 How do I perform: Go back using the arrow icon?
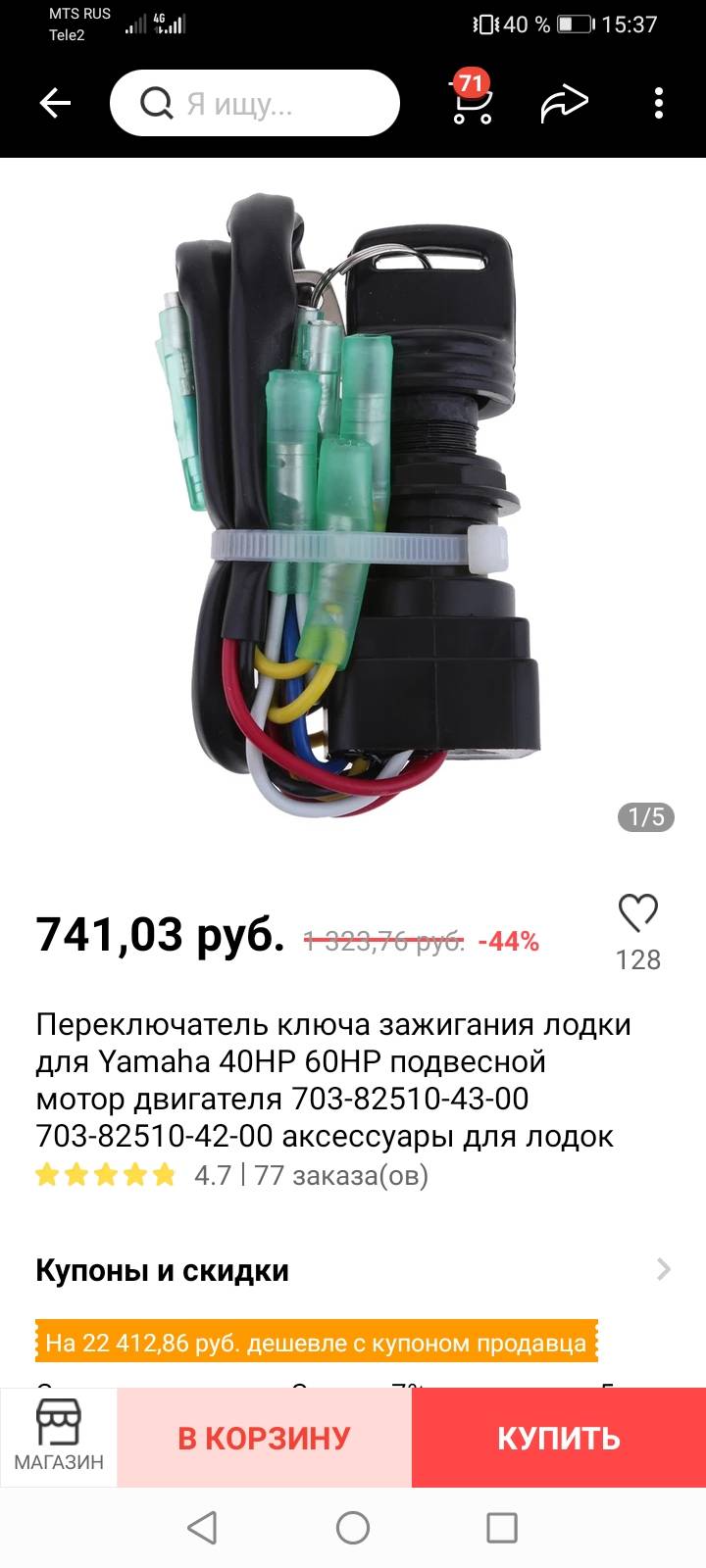pyautogui.click(x=55, y=103)
